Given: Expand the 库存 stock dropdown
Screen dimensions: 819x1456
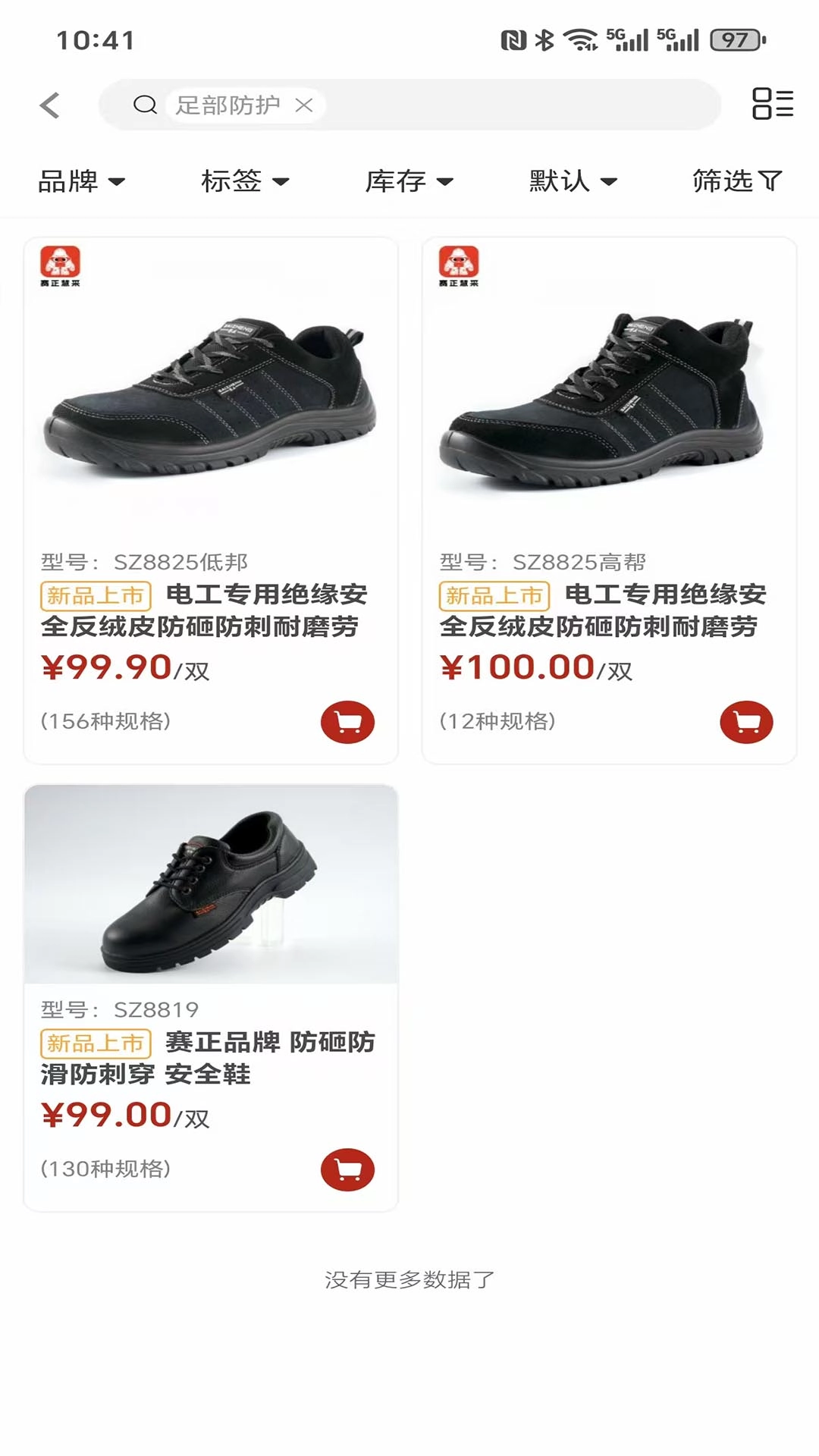Looking at the screenshot, I should [x=409, y=181].
